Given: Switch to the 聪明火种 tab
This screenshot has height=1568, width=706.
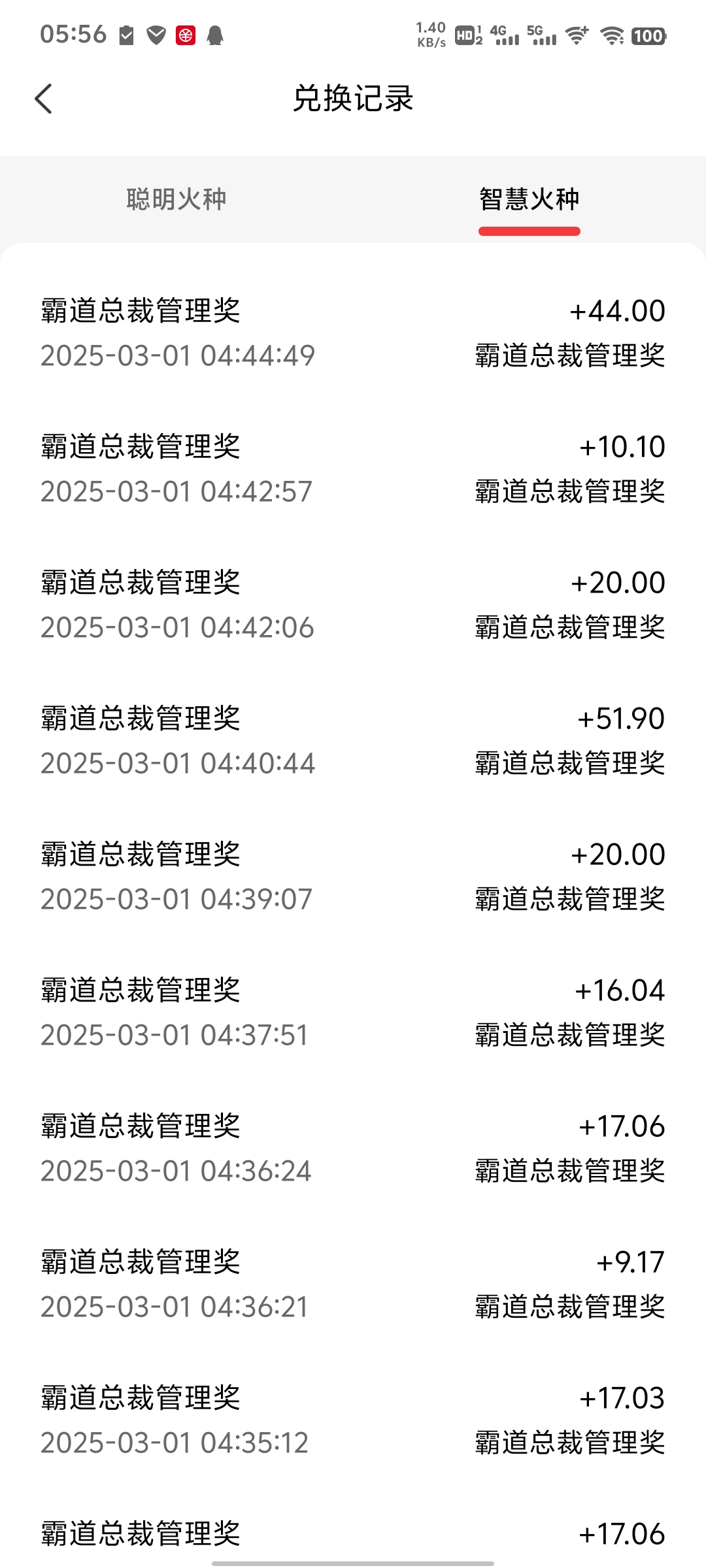Looking at the screenshot, I should click(x=176, y=199).
